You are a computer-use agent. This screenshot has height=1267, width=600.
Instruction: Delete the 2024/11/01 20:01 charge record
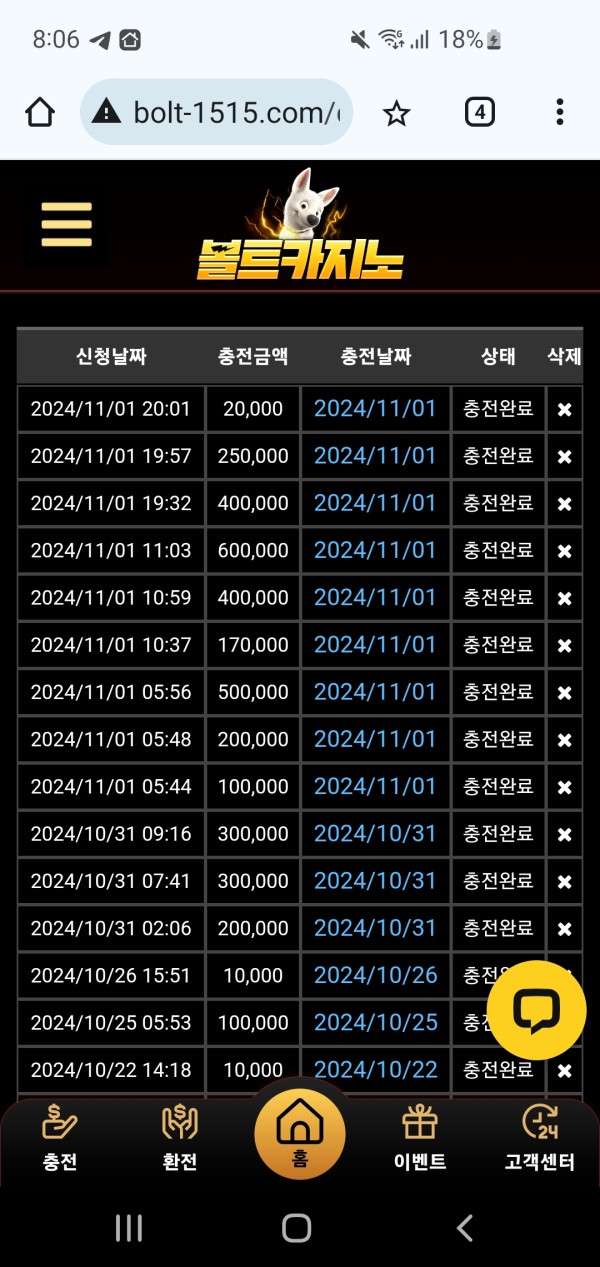coord(564,409)
